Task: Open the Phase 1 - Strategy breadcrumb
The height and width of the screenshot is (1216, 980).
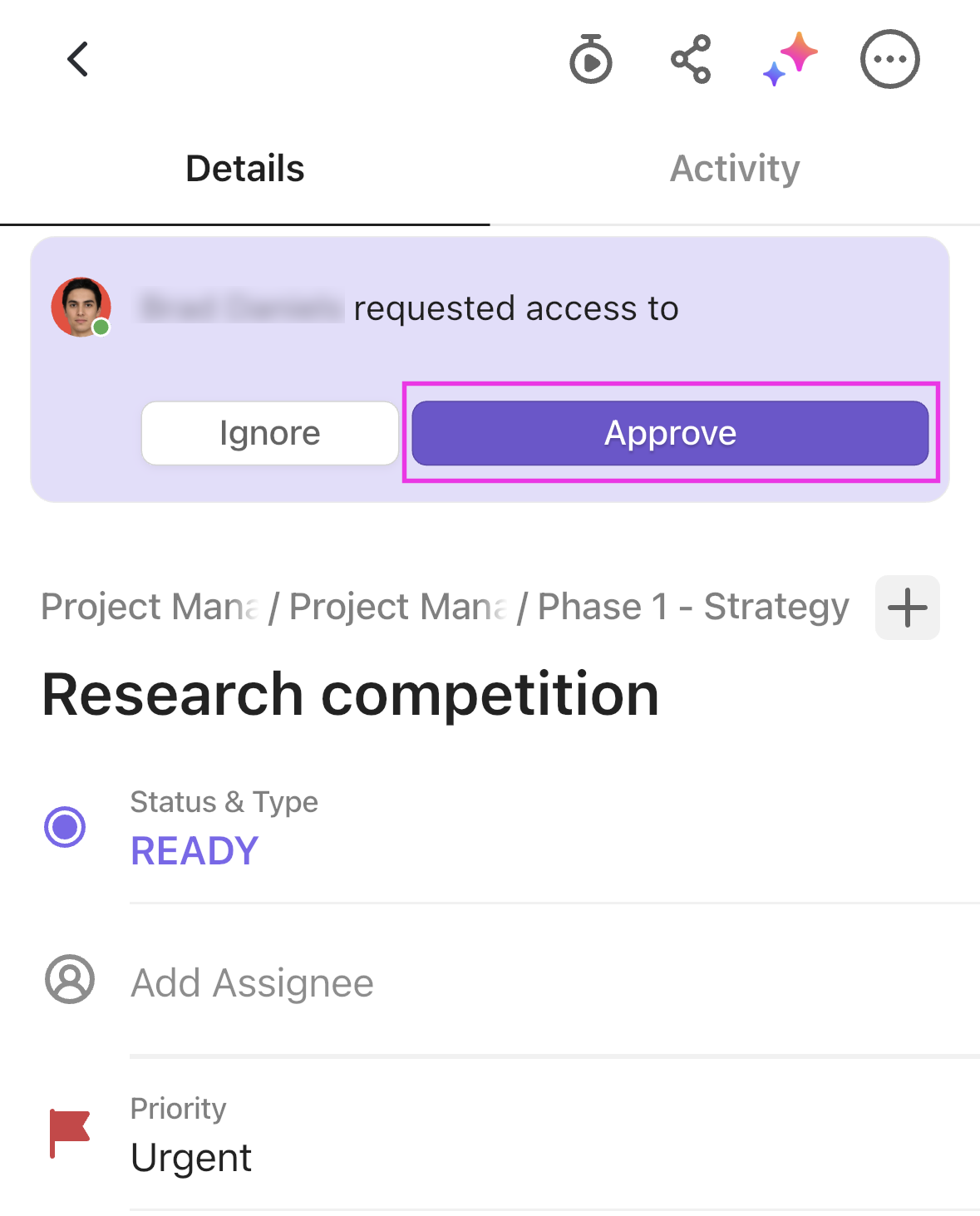Action: [x=692, y=607]
